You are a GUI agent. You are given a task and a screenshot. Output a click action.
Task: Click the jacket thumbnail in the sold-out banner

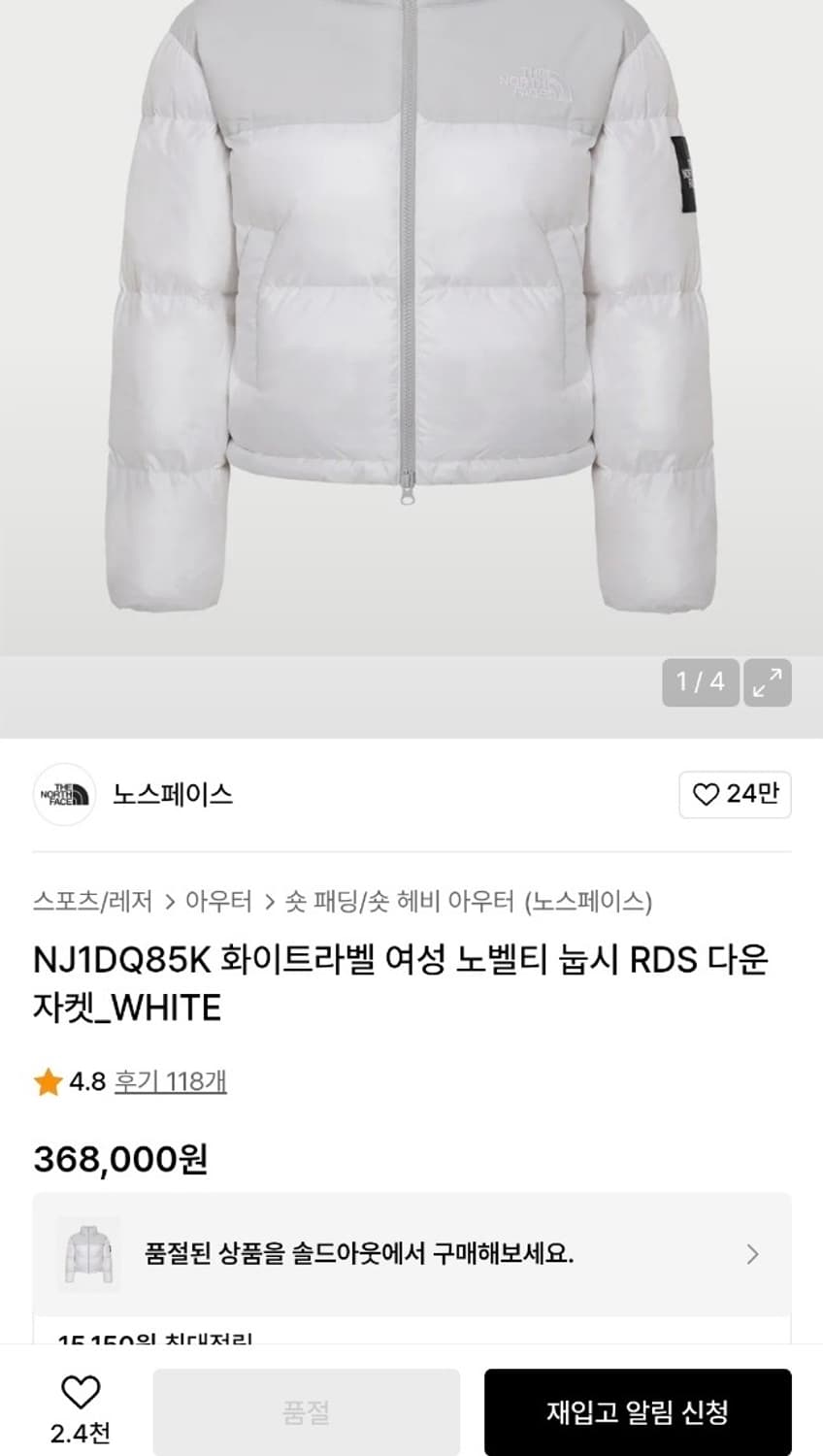coord(86,1253)
